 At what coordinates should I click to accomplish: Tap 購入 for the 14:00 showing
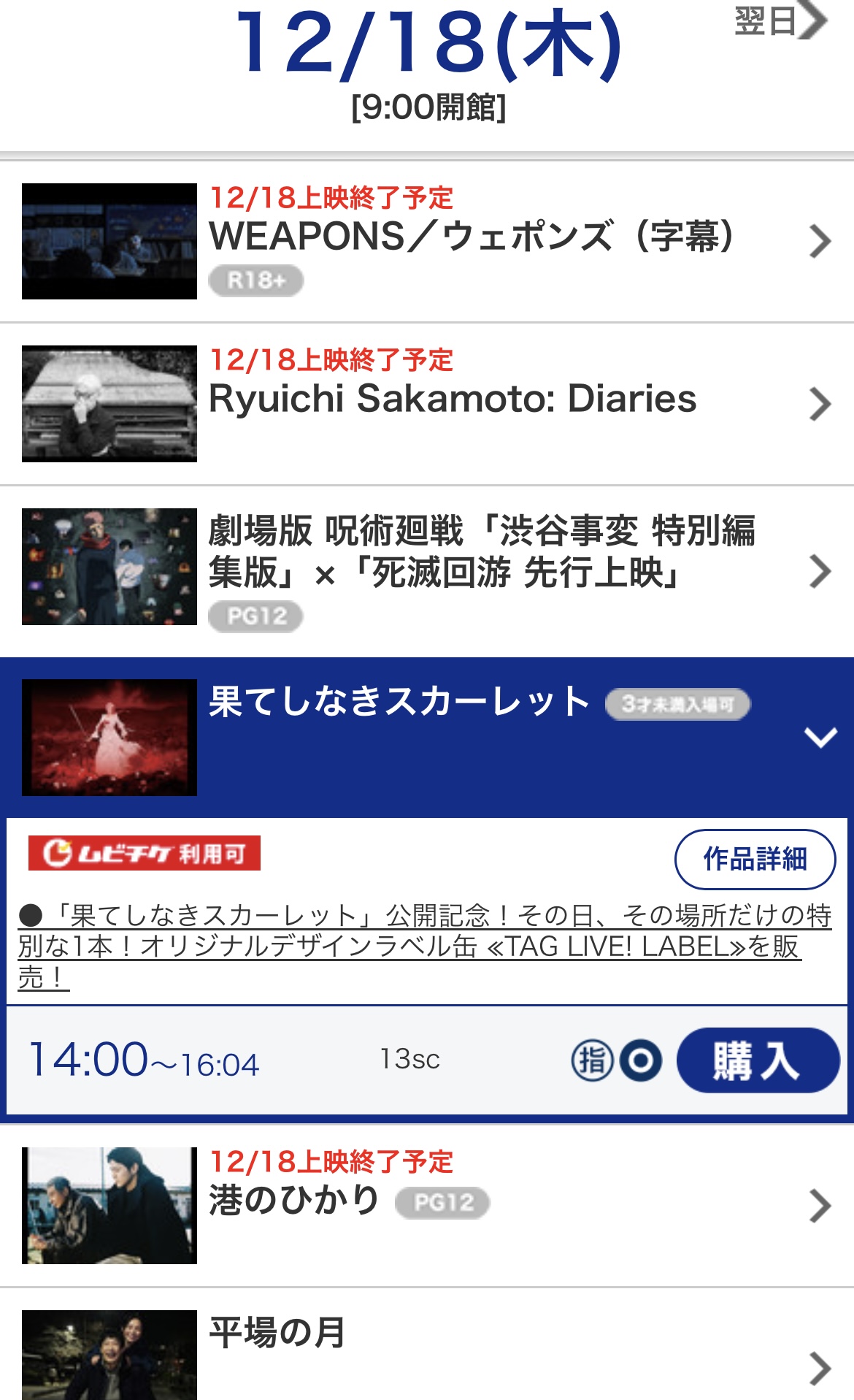pos(758,1060)
